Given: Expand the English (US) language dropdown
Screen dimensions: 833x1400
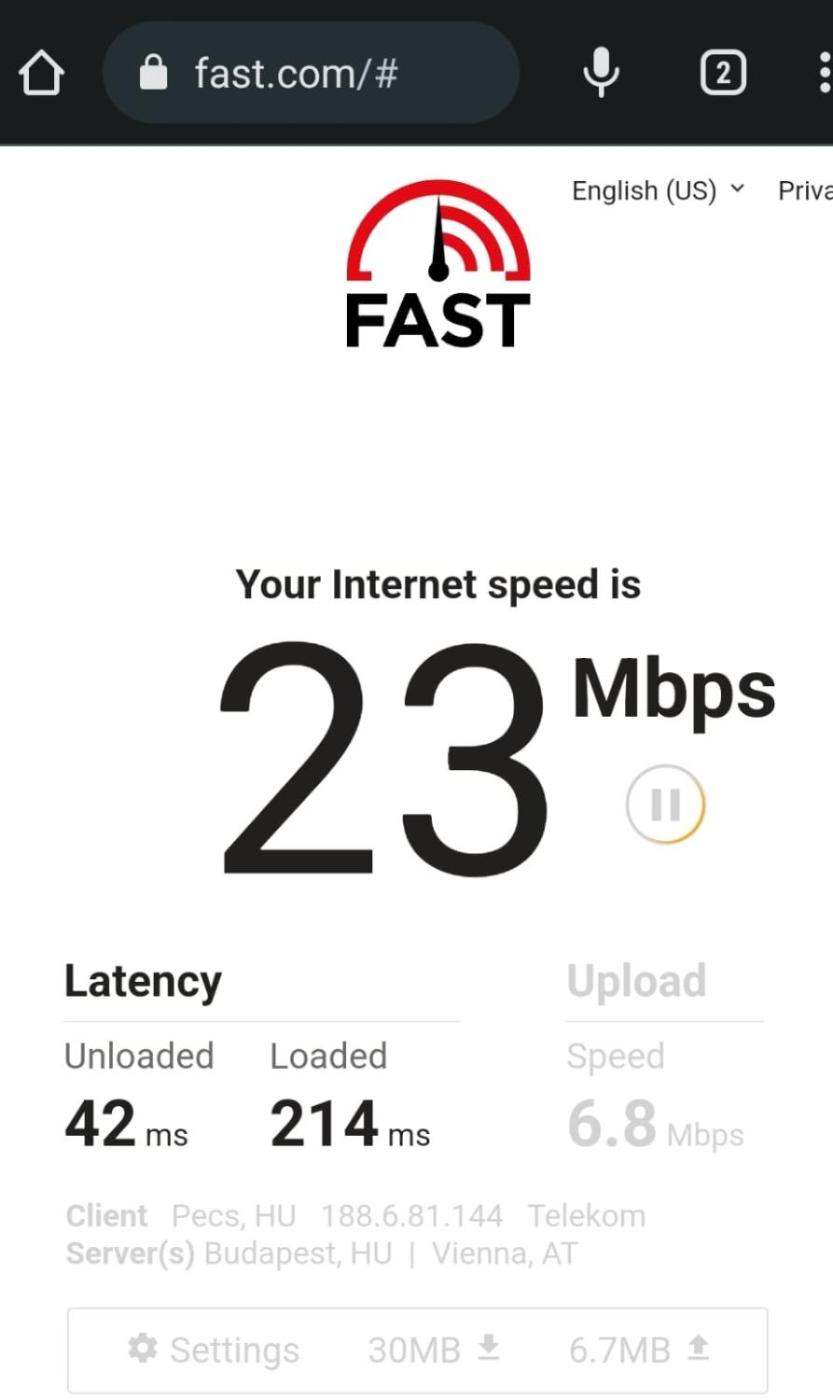Looking at the screenshot, I should (658, 191).
